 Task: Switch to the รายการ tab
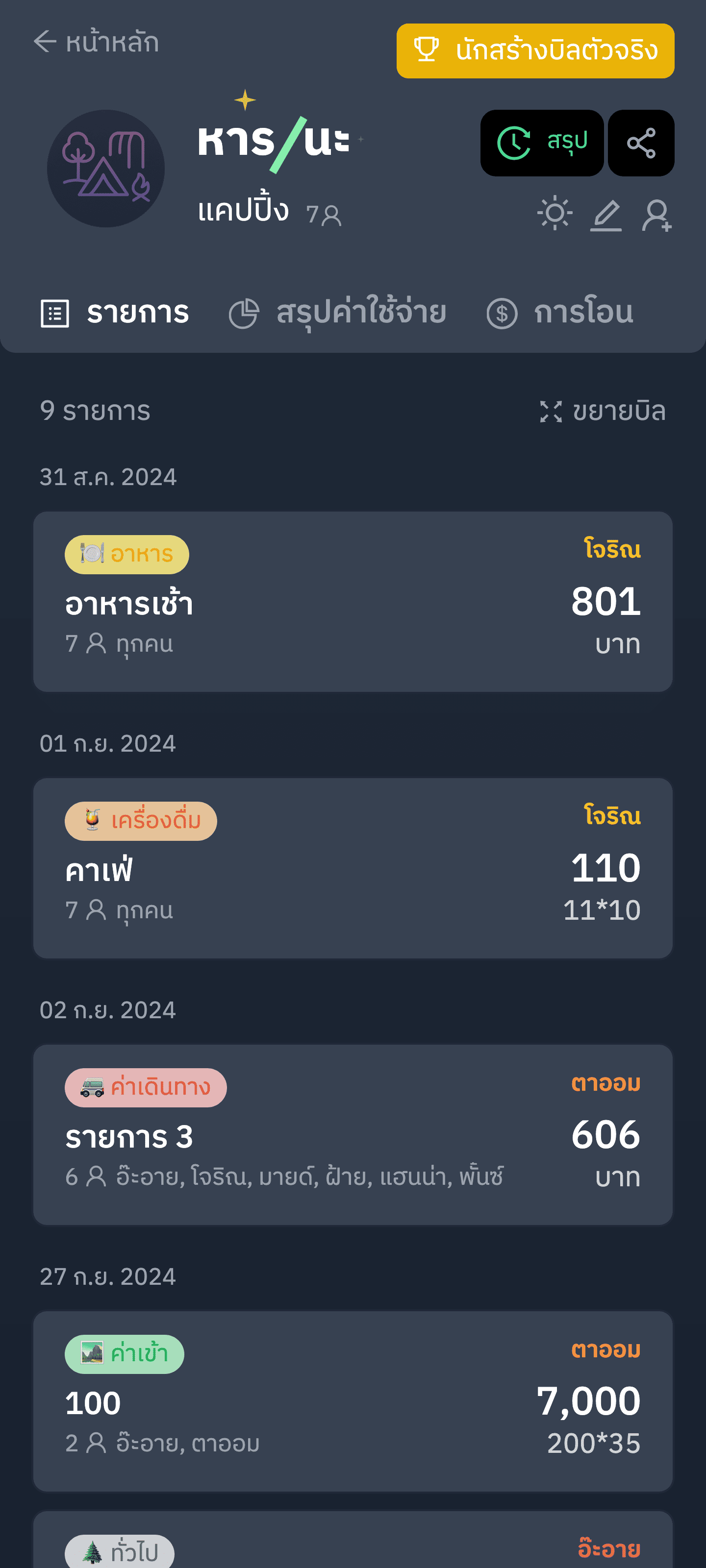point(115,313)
